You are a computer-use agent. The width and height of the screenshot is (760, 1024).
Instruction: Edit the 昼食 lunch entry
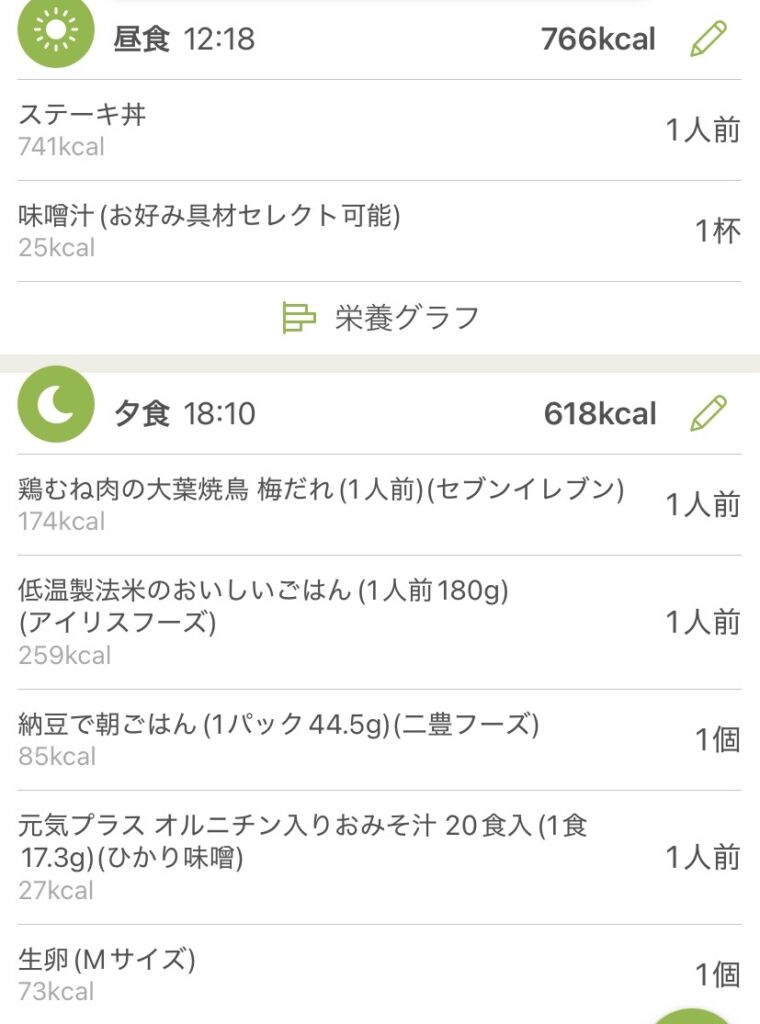coord(708,39)
